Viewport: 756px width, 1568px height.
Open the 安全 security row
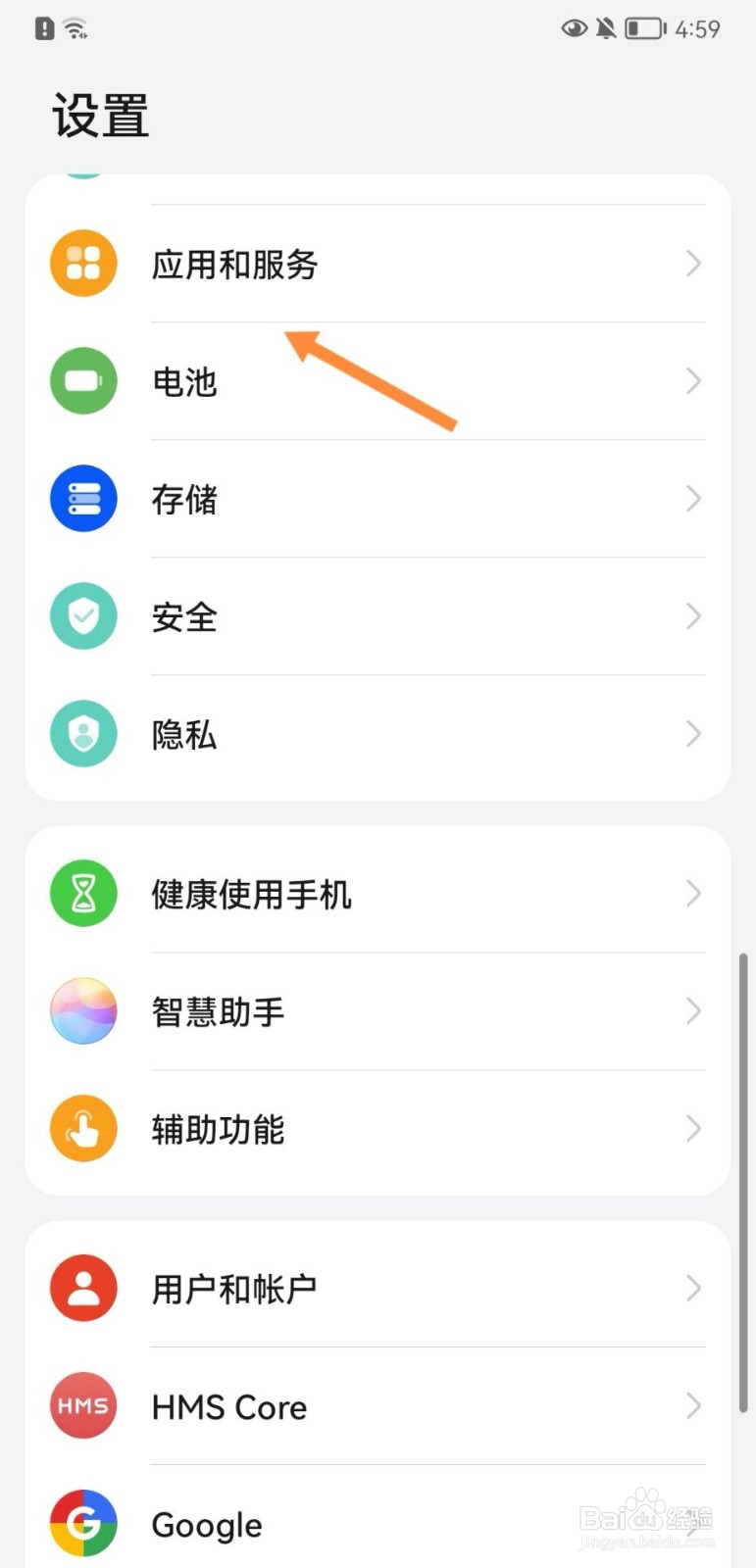click(378, 616)
